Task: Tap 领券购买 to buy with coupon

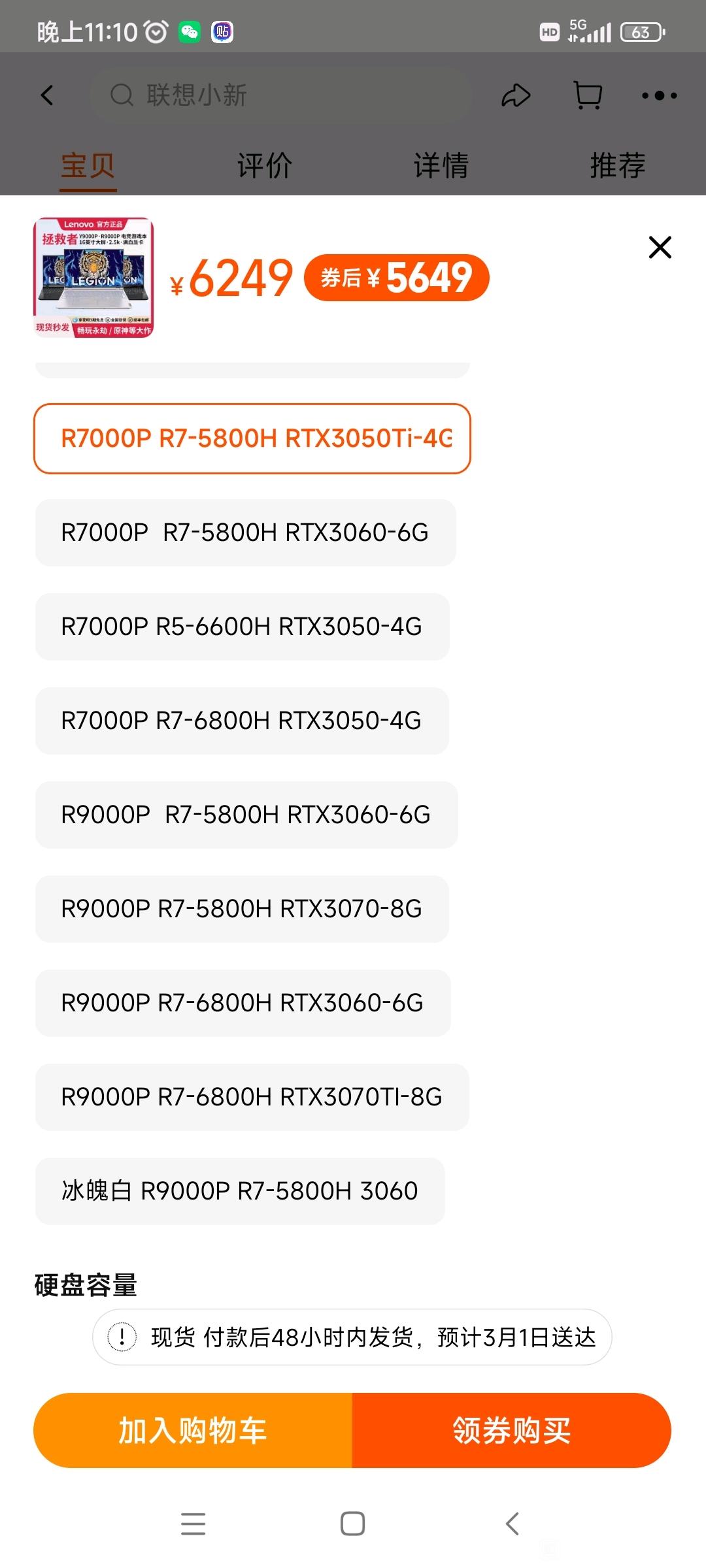Action: click(x=512, y=1430)
